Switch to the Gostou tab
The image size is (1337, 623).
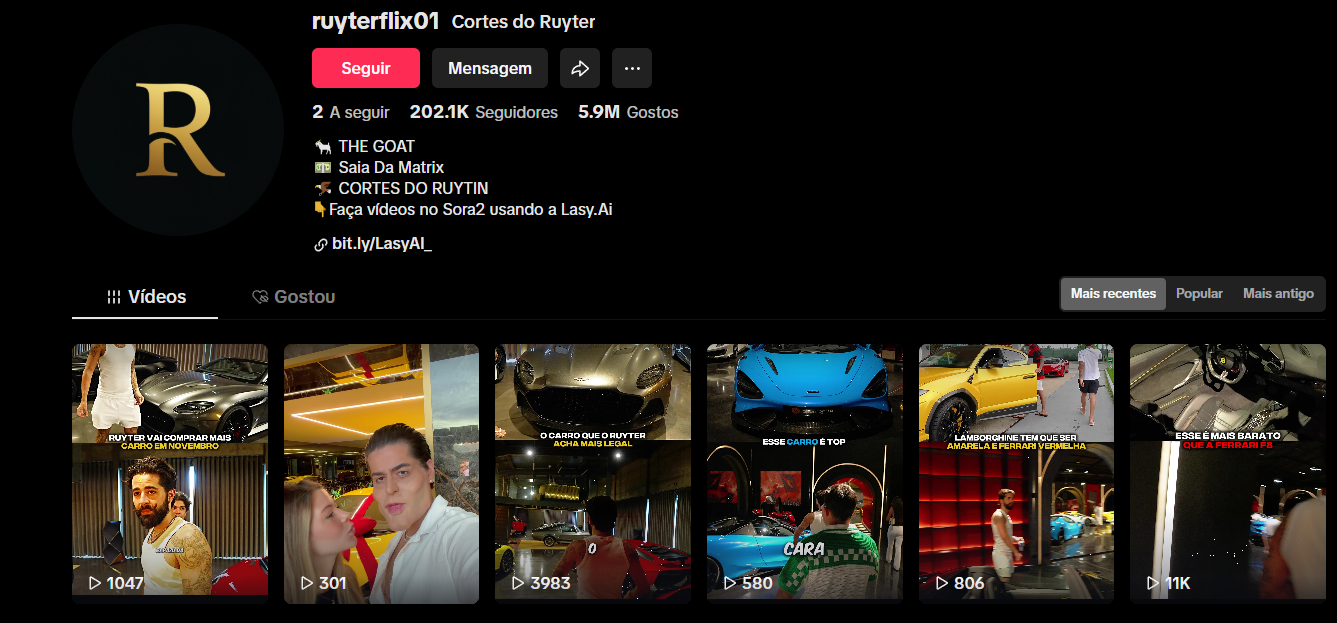click(293, 297)
